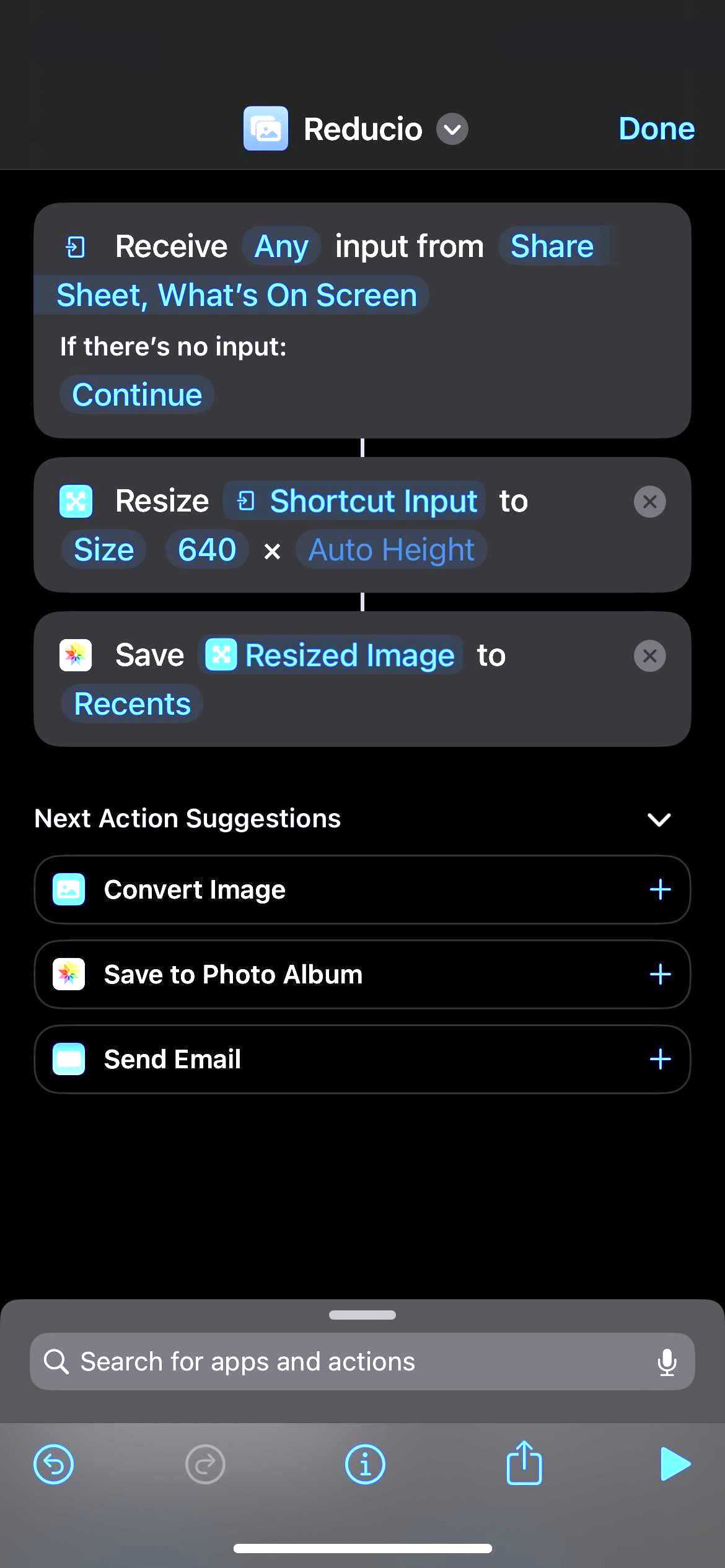This screenshot has width=725, height=1568.
Task: Tap Done to finish editing the shortcut
Action: (x=656, y=129)
